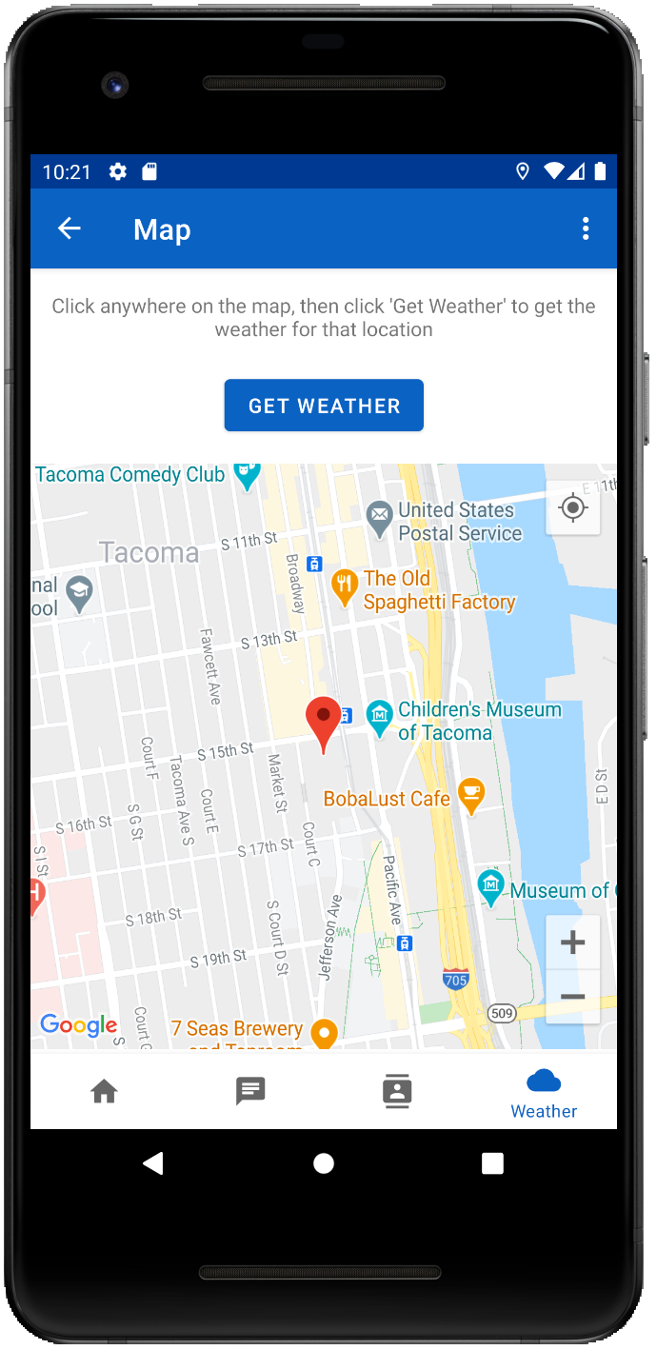Viewport: 658px width, 1350px height.
Task: Switch to the Home tab
Action: pos(104,1091)
